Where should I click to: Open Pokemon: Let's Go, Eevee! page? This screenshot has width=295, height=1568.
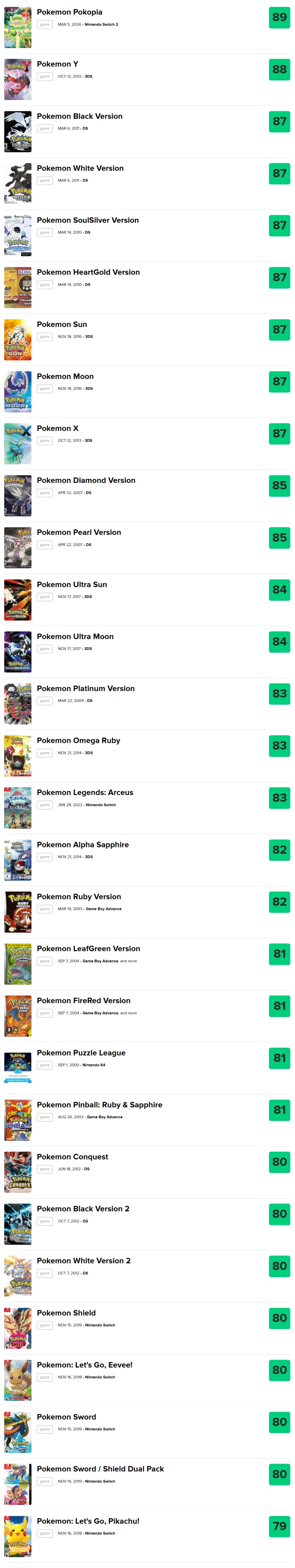pyautogui.click(x=84, y=1365)
